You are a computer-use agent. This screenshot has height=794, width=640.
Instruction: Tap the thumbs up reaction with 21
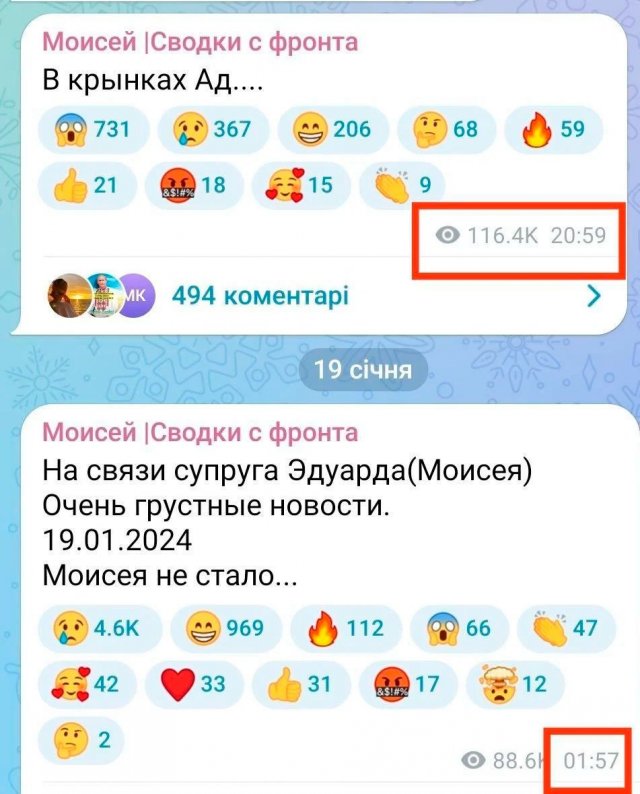click(85, 184)
